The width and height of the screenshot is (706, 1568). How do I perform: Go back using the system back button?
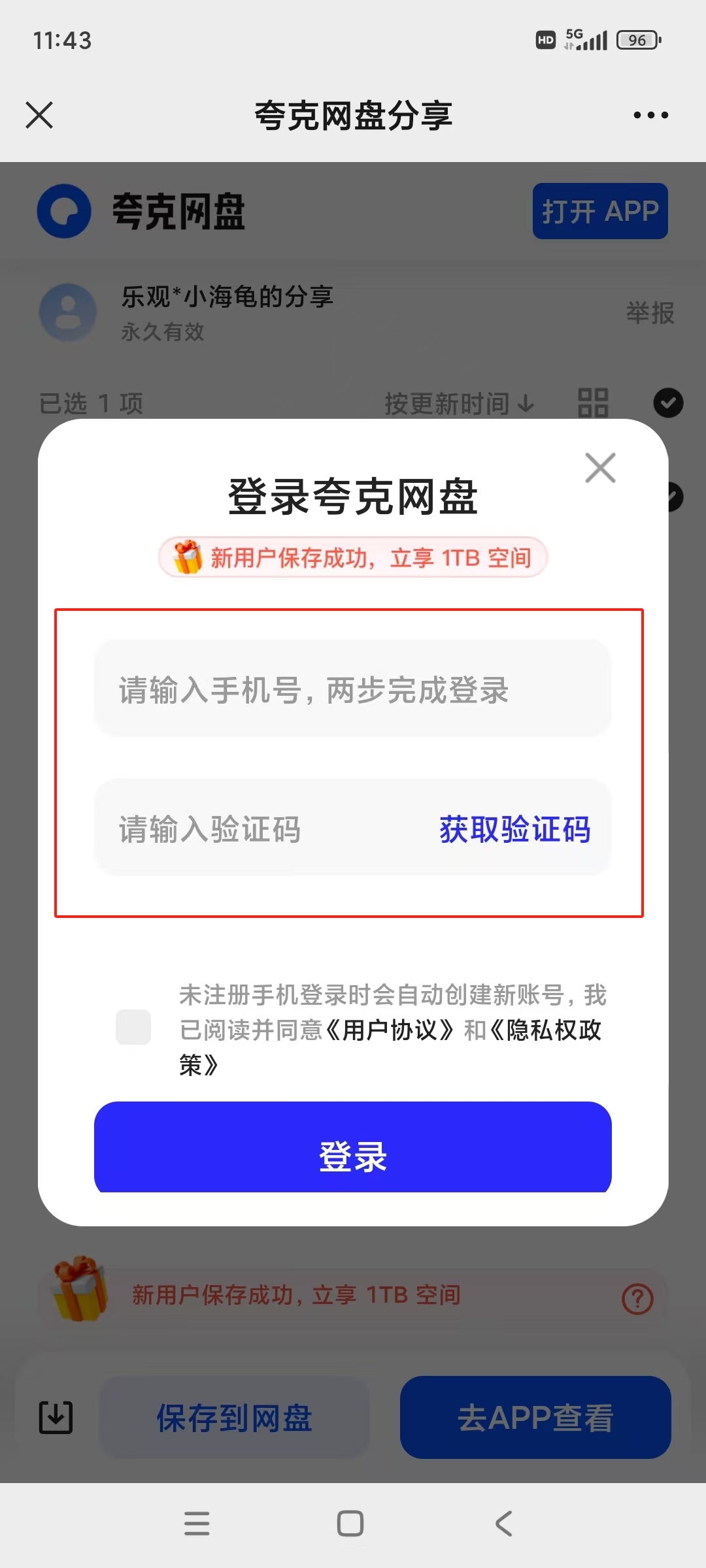click(x=503, y=1523)
